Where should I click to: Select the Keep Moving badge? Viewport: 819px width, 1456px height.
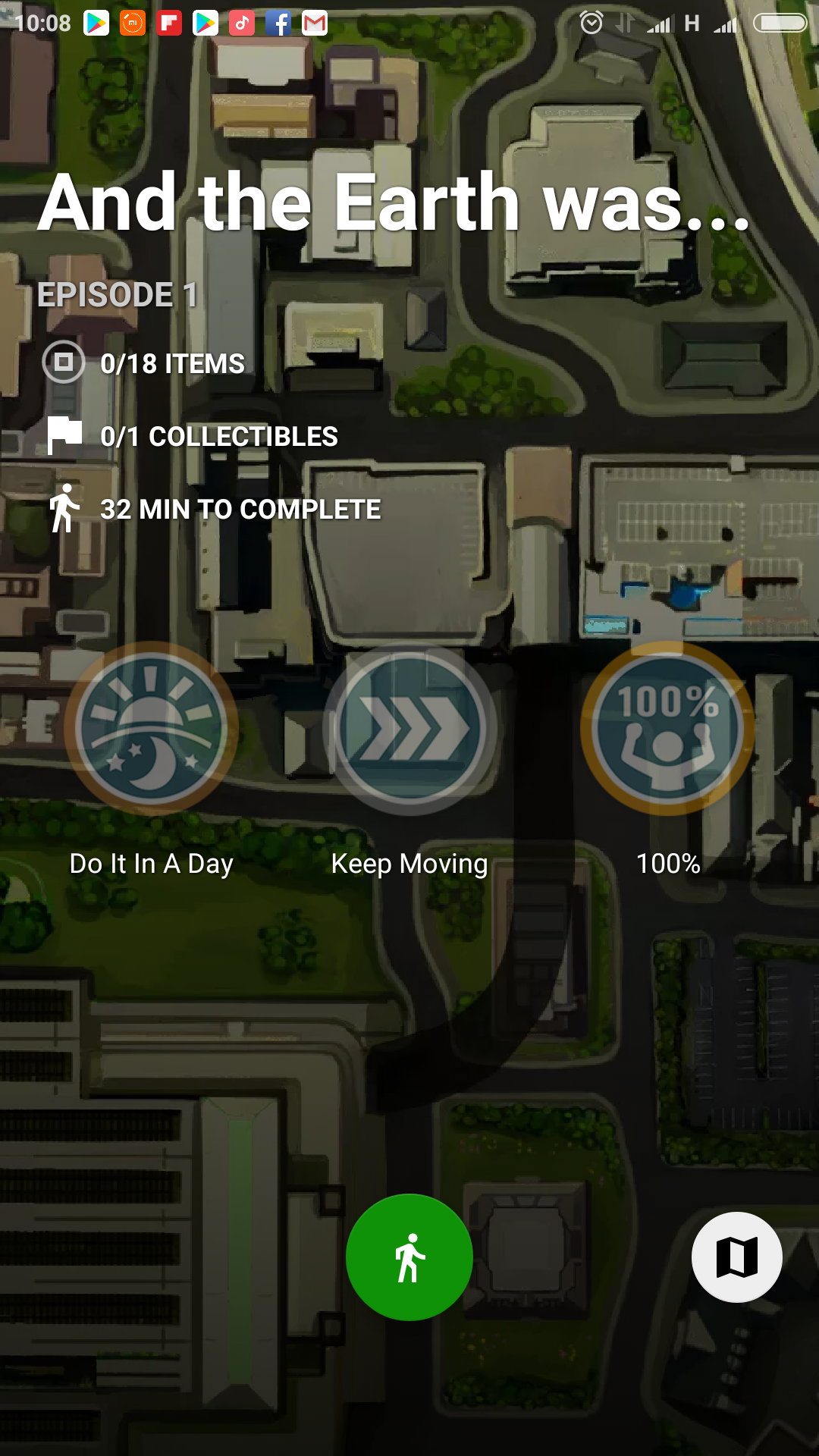point(409,728)
